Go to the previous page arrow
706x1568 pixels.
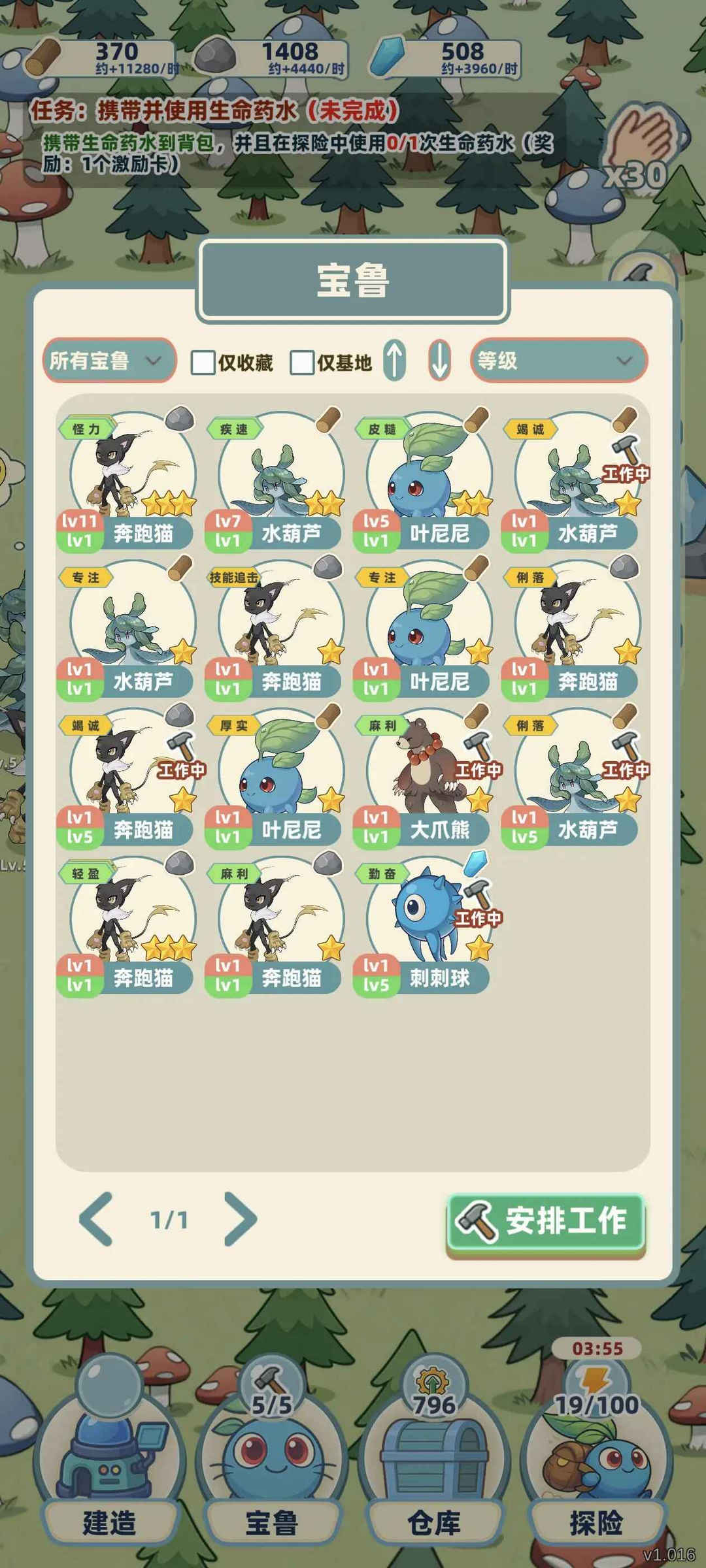coord(96,1218)
